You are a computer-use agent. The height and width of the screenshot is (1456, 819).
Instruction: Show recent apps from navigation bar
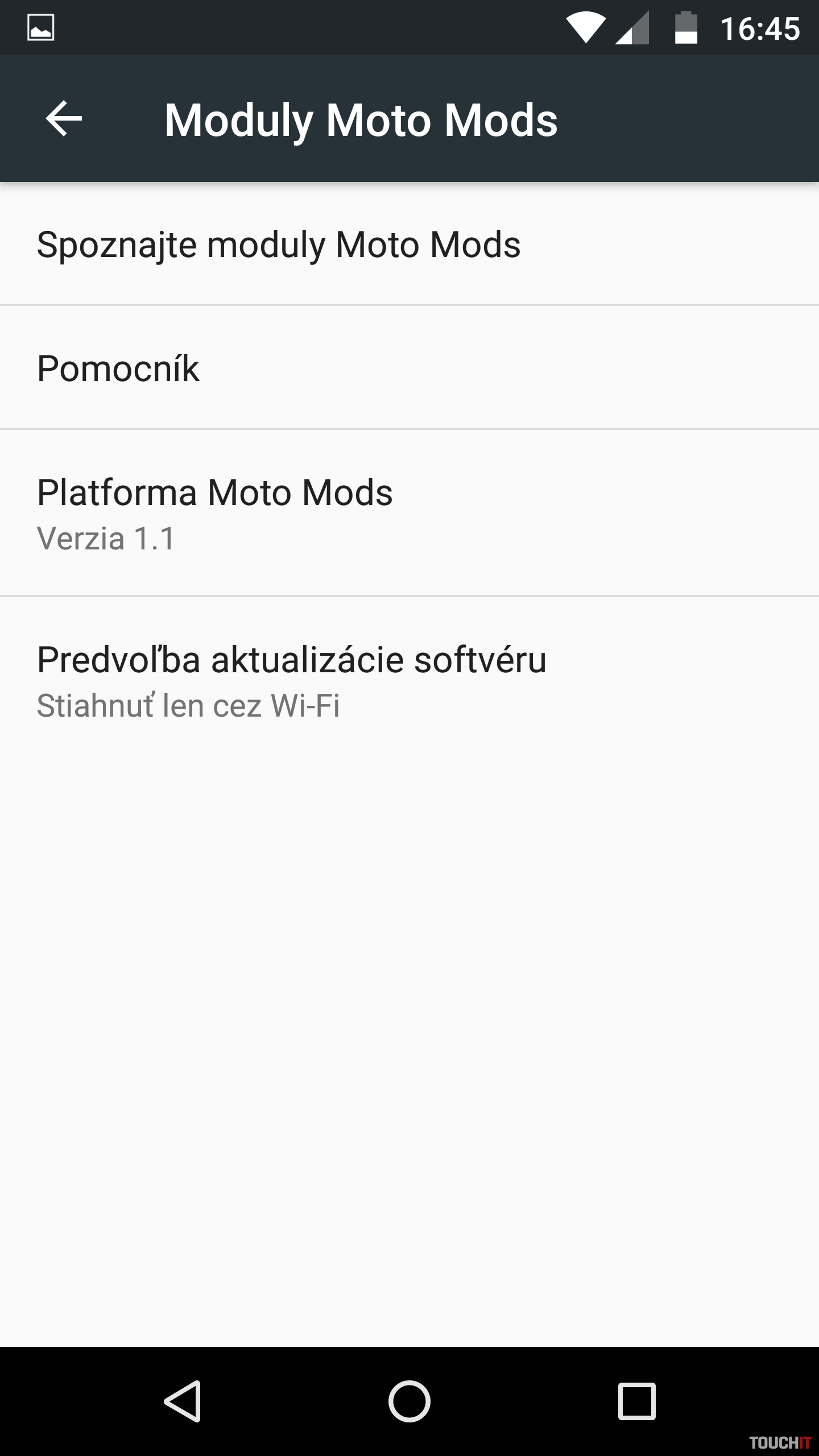pos(636,1401)
